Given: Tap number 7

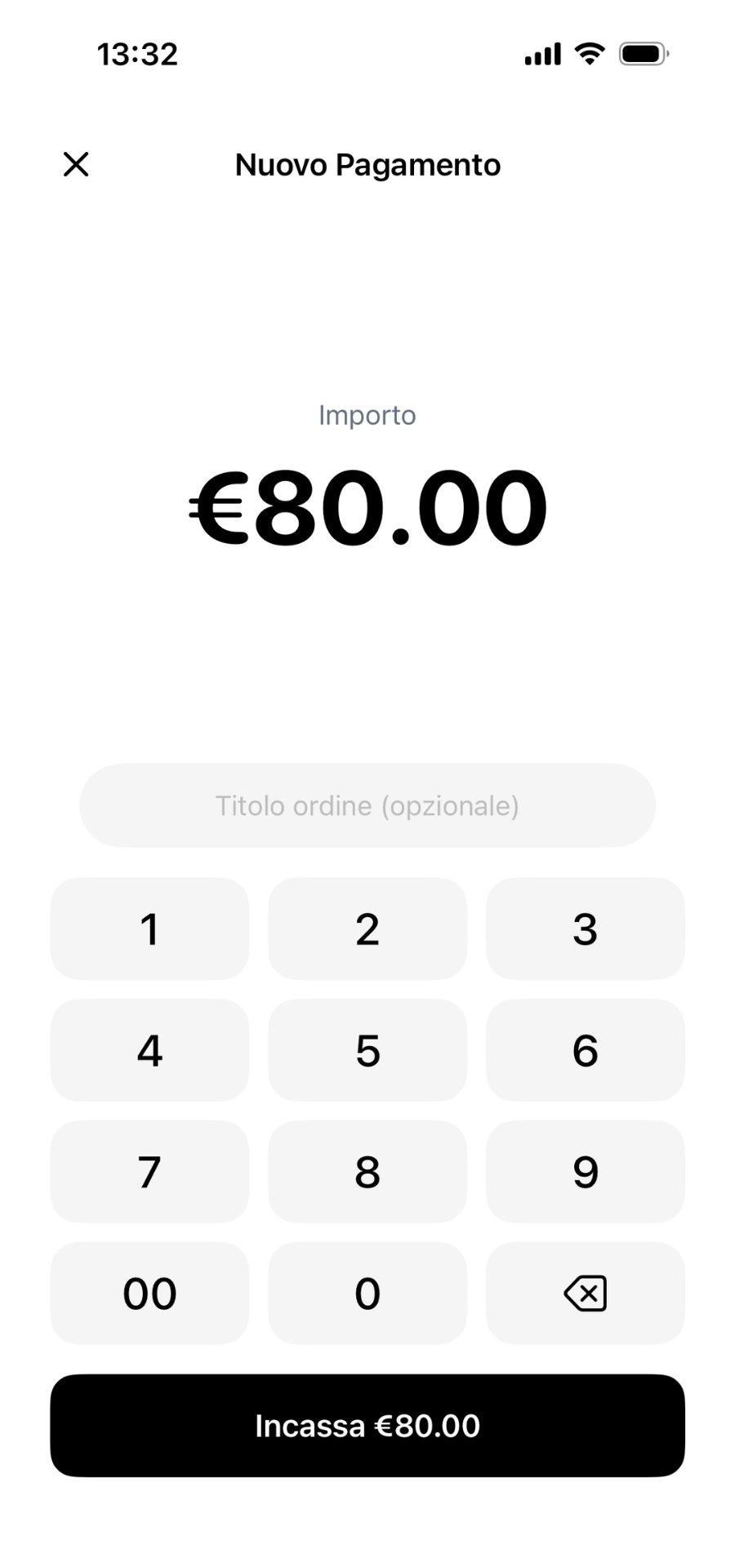Looking at the screenshot, I should coord(149,1172).
